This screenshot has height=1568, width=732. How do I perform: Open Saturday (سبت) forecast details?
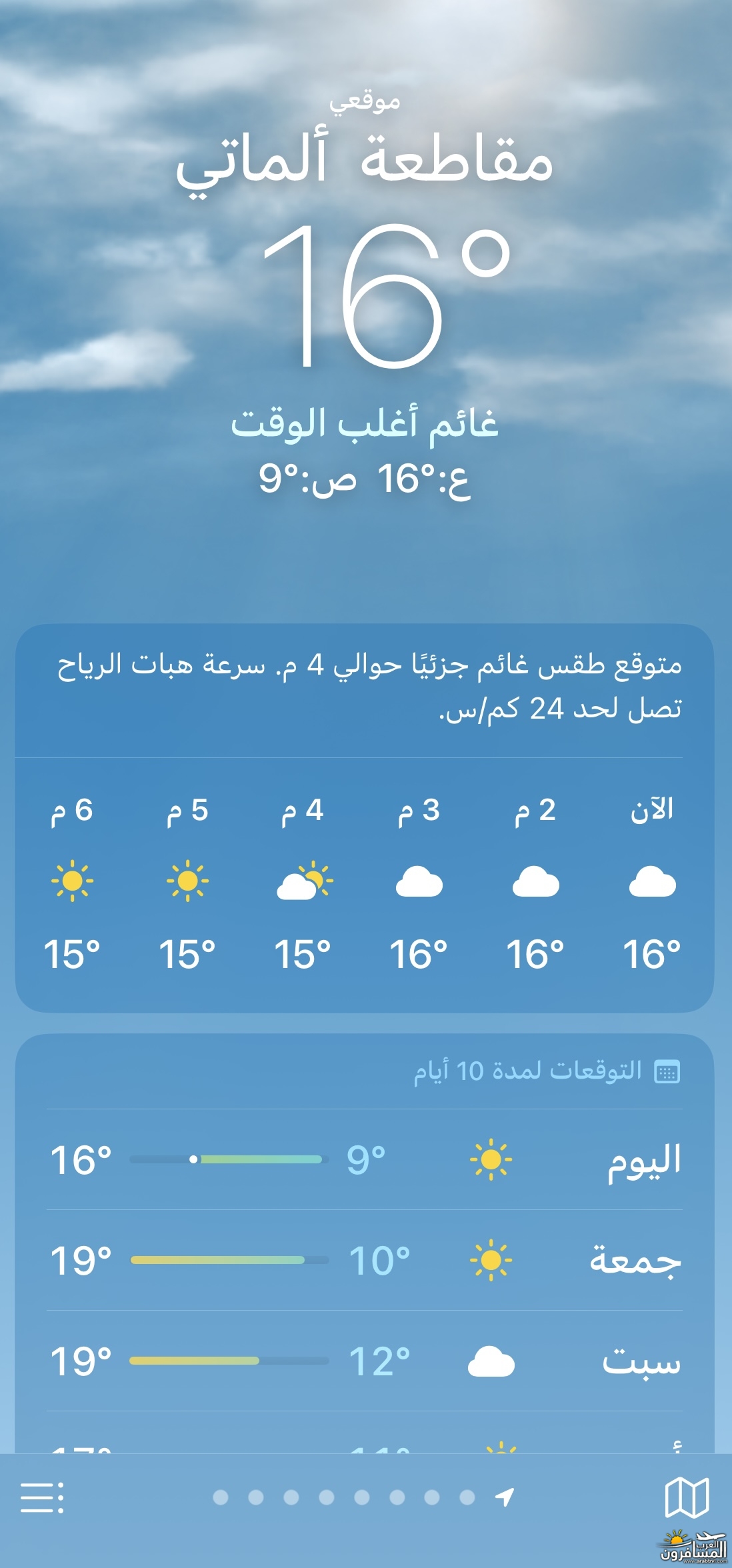pyautogui.click(x=365, y=1361)
